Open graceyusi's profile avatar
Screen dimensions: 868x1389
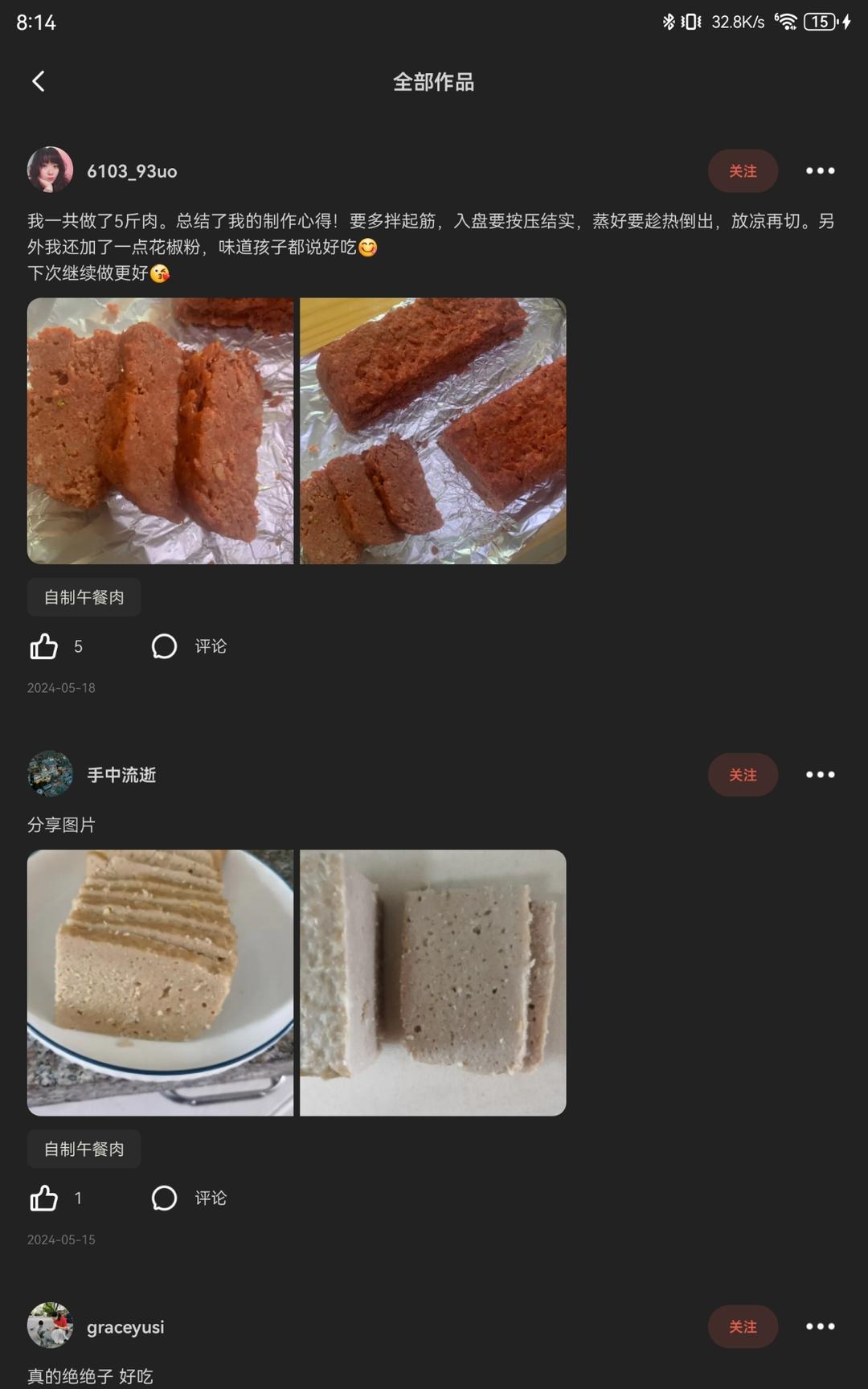(50, 1325)
